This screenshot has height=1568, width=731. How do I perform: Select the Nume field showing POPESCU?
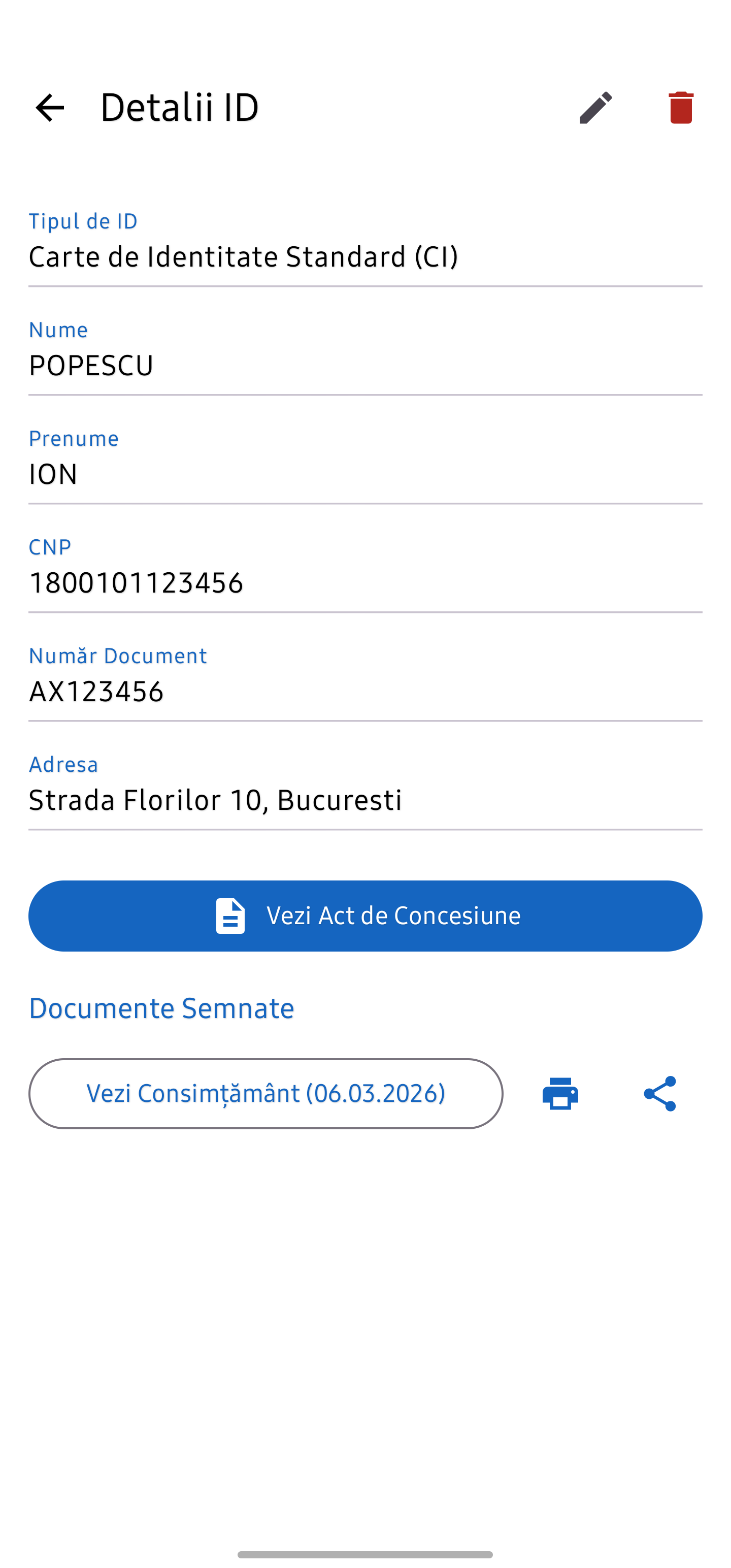point(91,365)
